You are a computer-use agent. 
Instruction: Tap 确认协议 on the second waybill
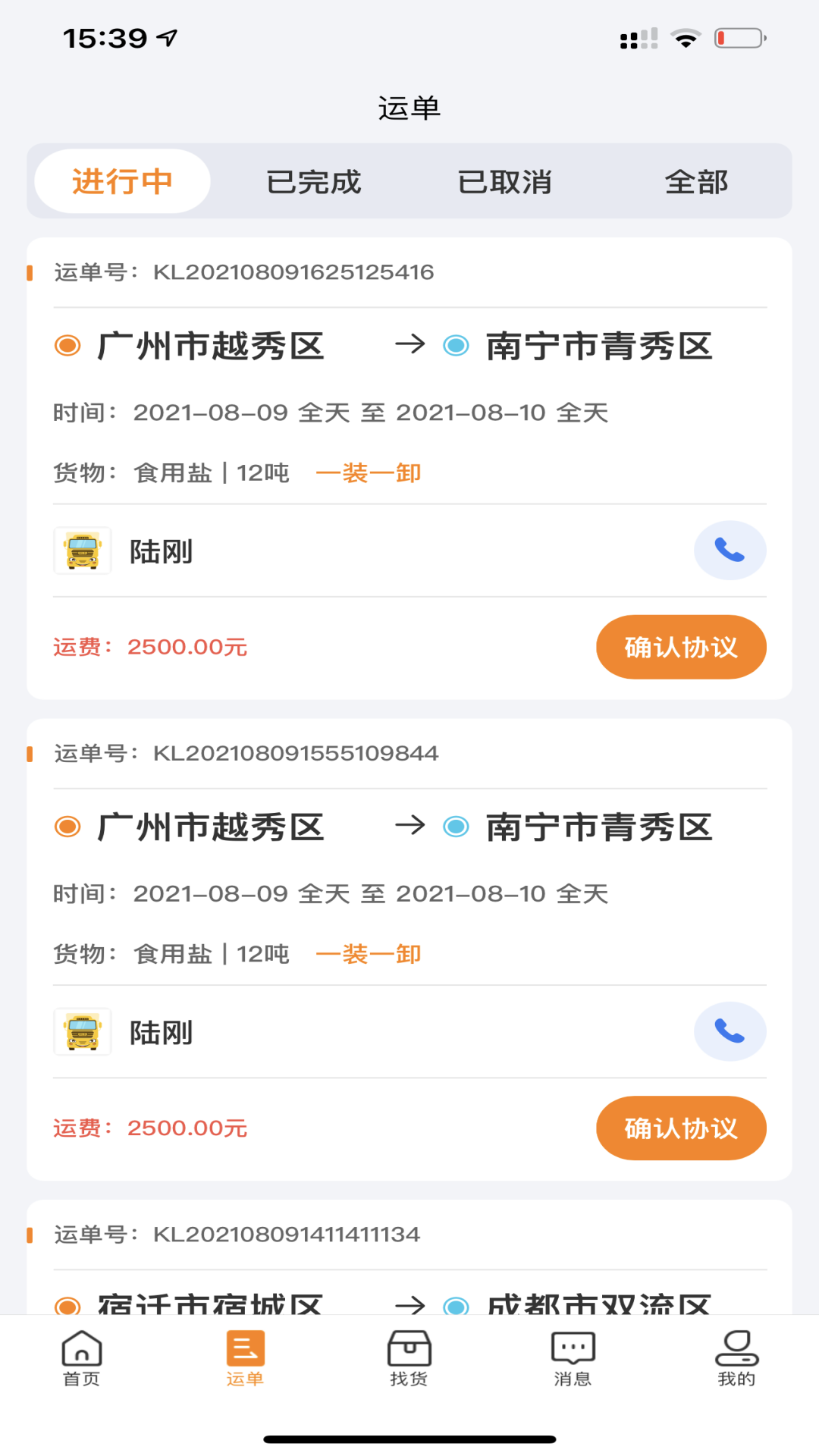pos(680,1128)
